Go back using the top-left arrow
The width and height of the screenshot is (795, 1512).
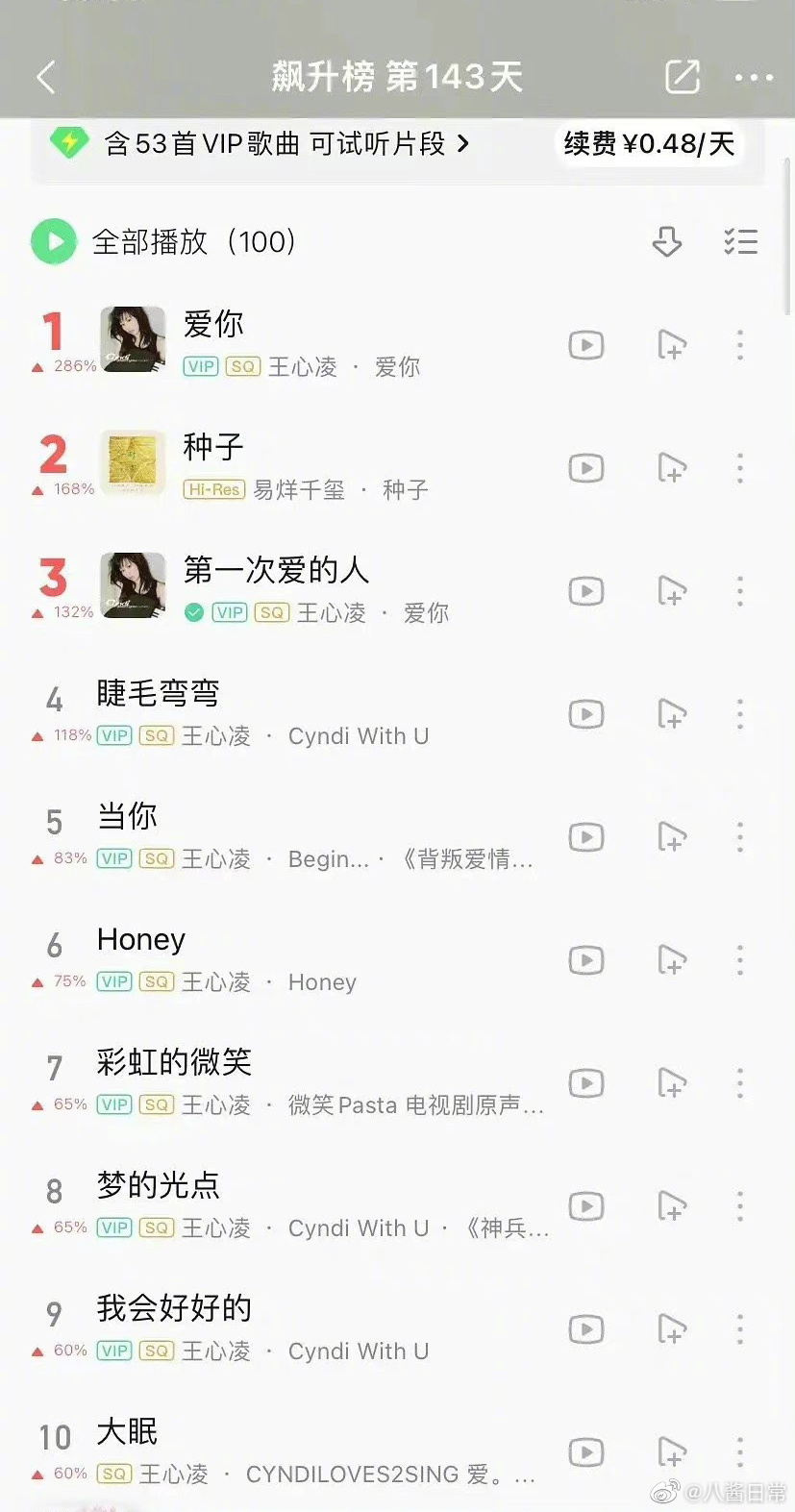click(x=45, y=77)
